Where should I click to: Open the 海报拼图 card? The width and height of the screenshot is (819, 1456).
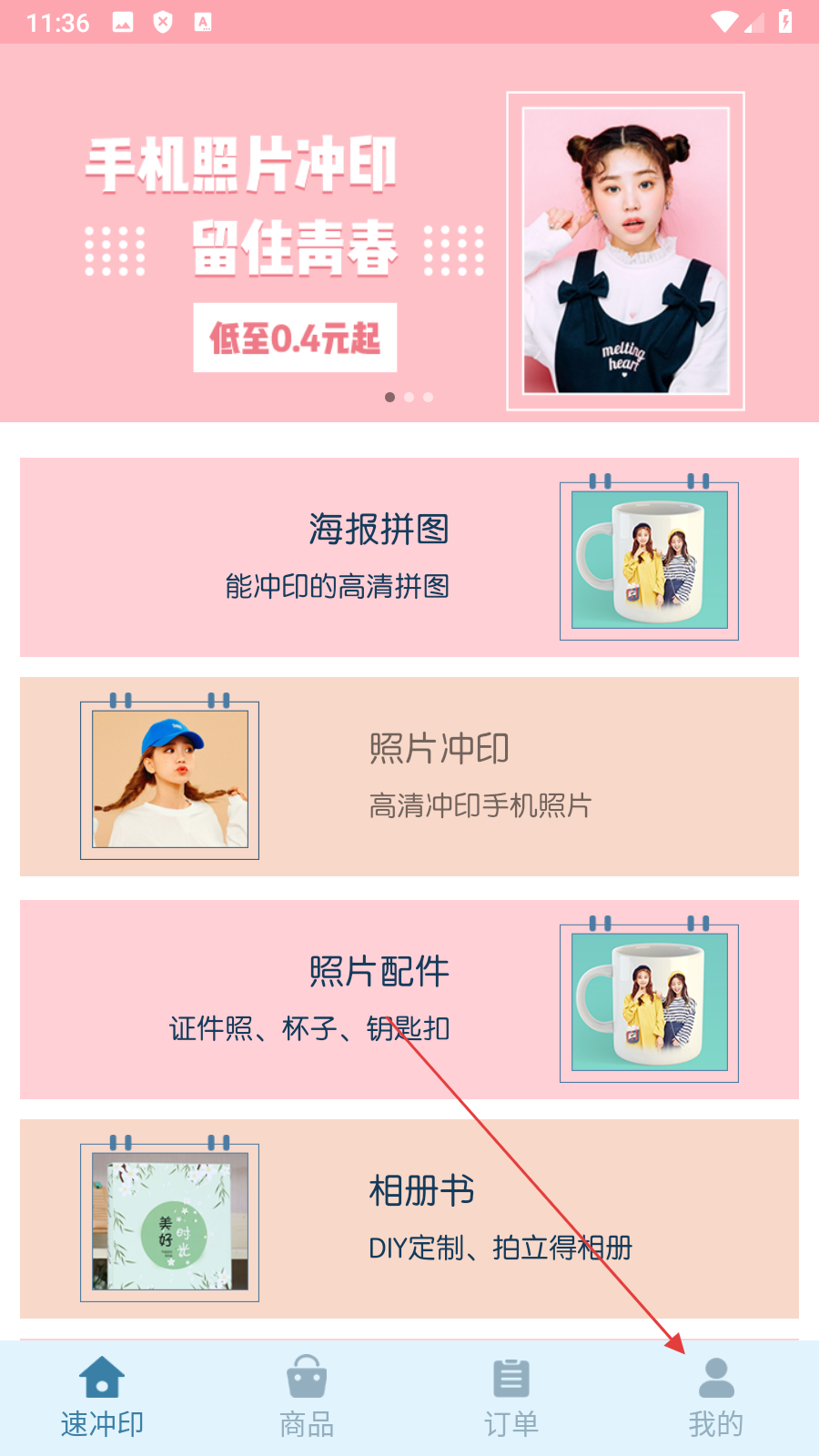tap(409, 557)
